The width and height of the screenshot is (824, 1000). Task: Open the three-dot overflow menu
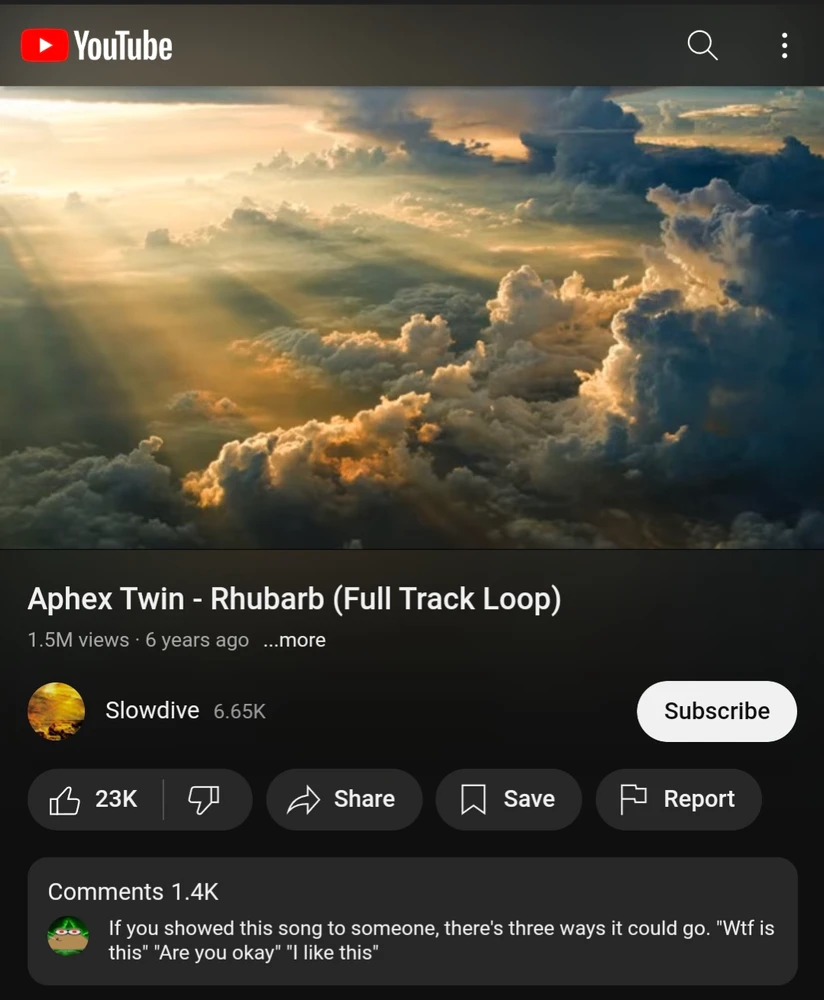coord(784,45)
